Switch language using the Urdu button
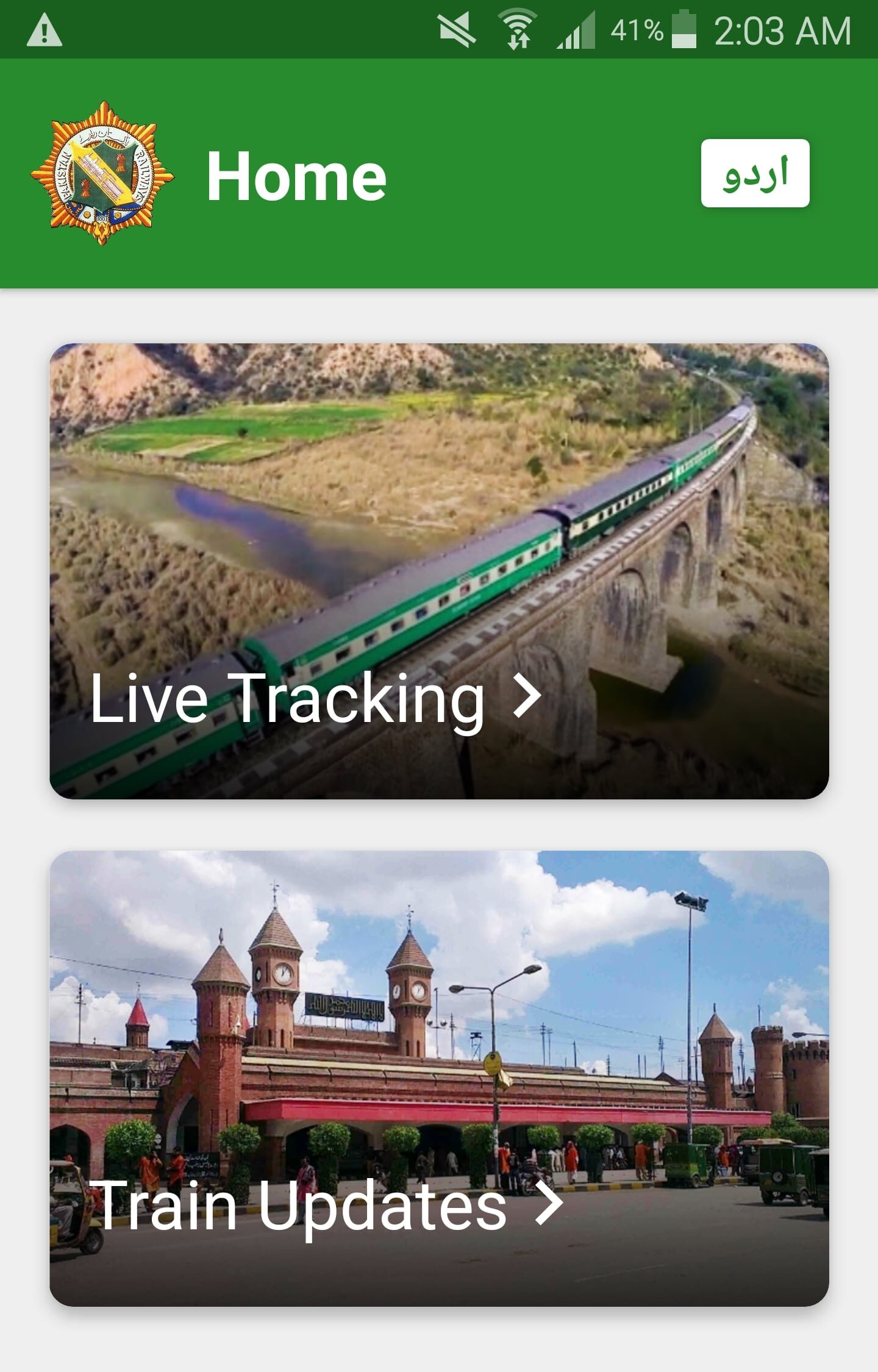The width and height of the screenshot is (878, 1372). pos(755,173)
